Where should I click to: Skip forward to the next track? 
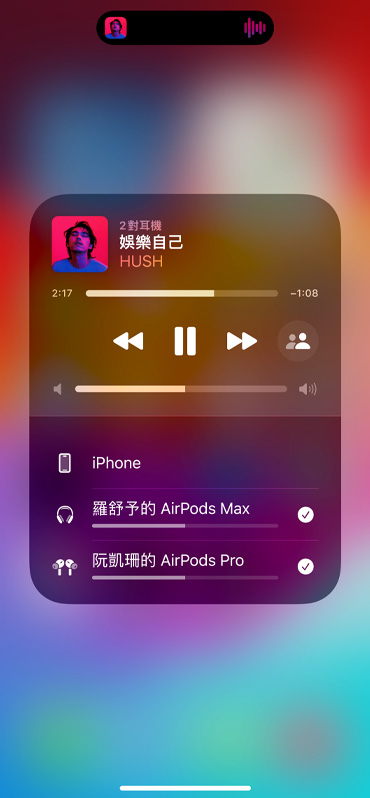[242, 341]
